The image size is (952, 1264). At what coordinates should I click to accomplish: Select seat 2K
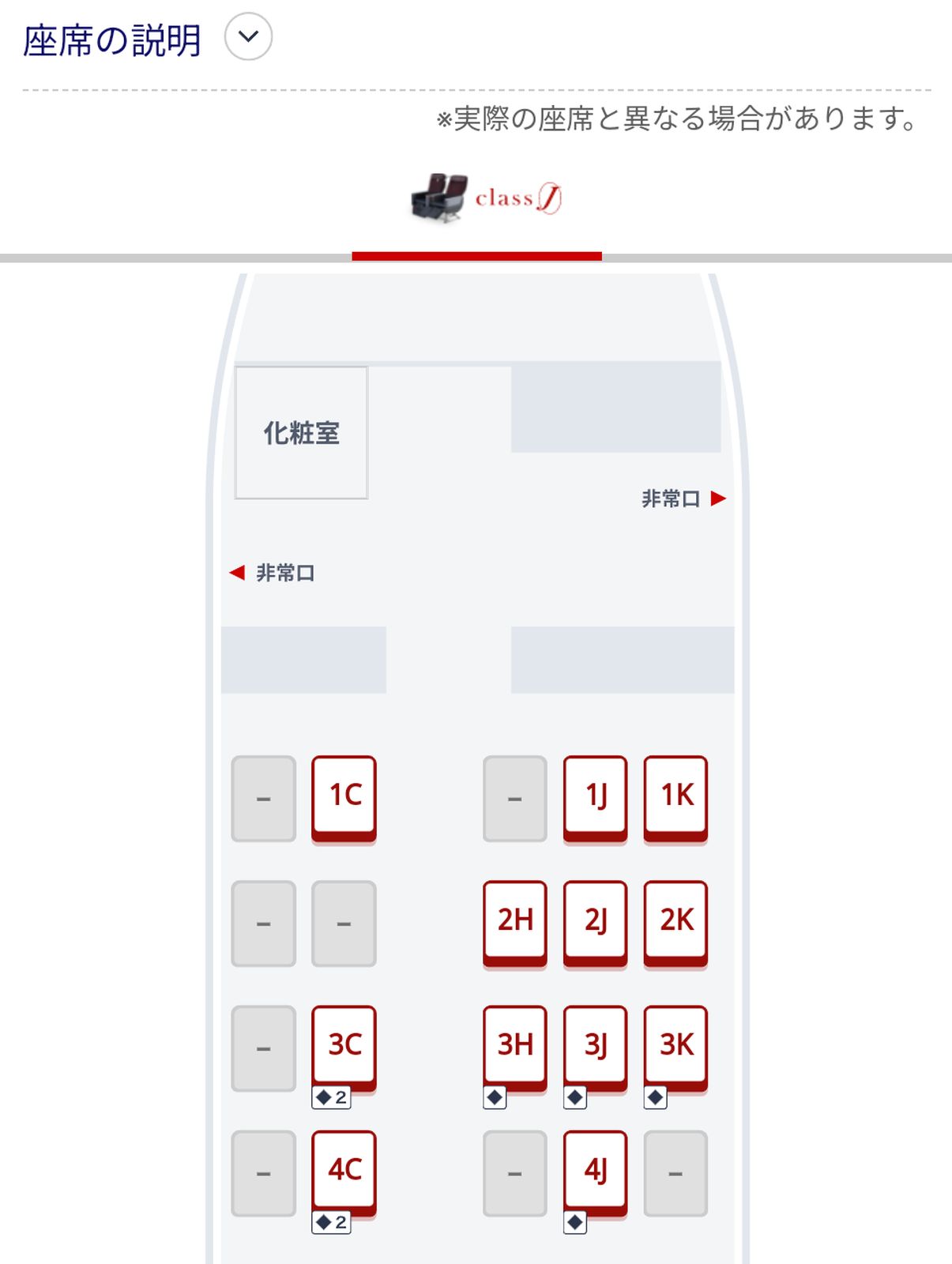pyautogui.click(x=675, y=921)
